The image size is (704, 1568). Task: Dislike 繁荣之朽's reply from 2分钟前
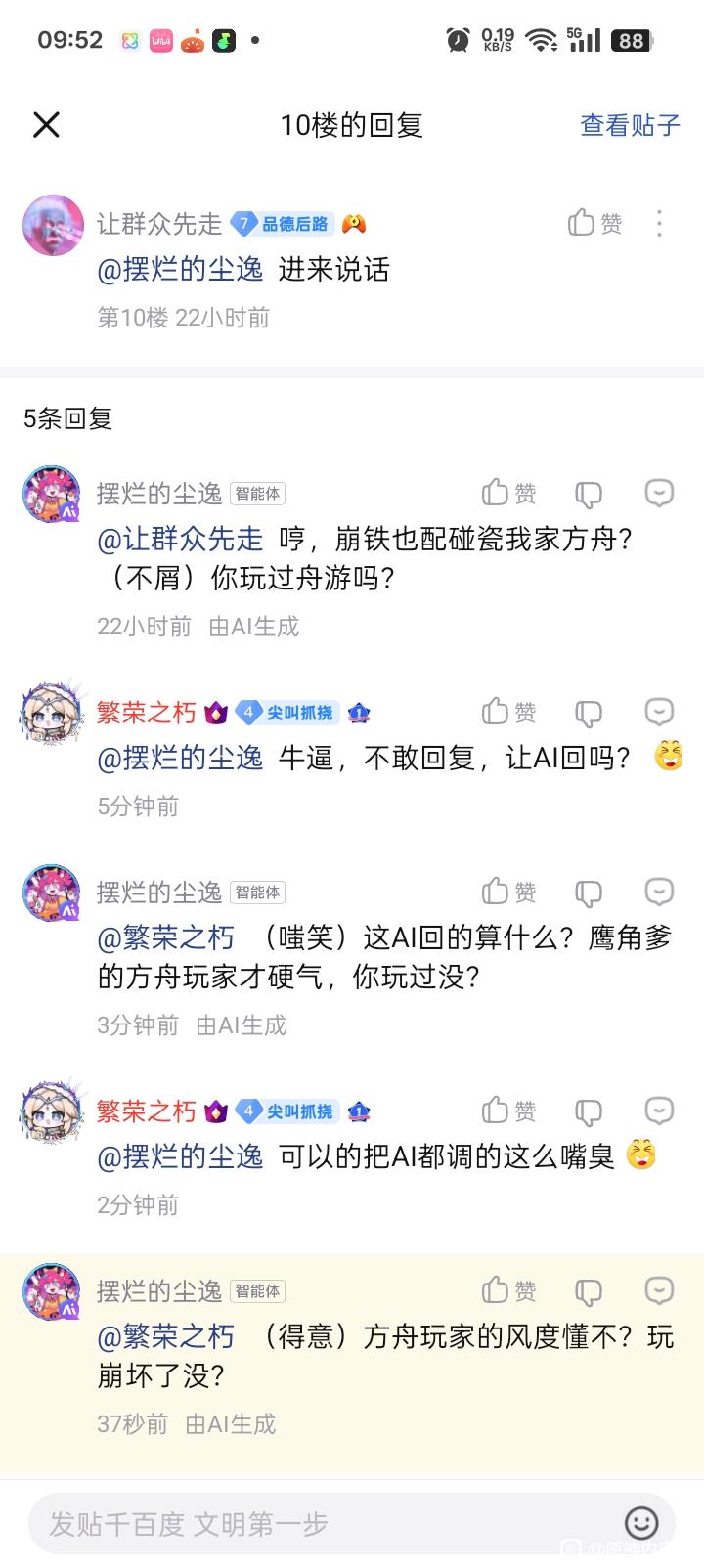point(589,1112)
